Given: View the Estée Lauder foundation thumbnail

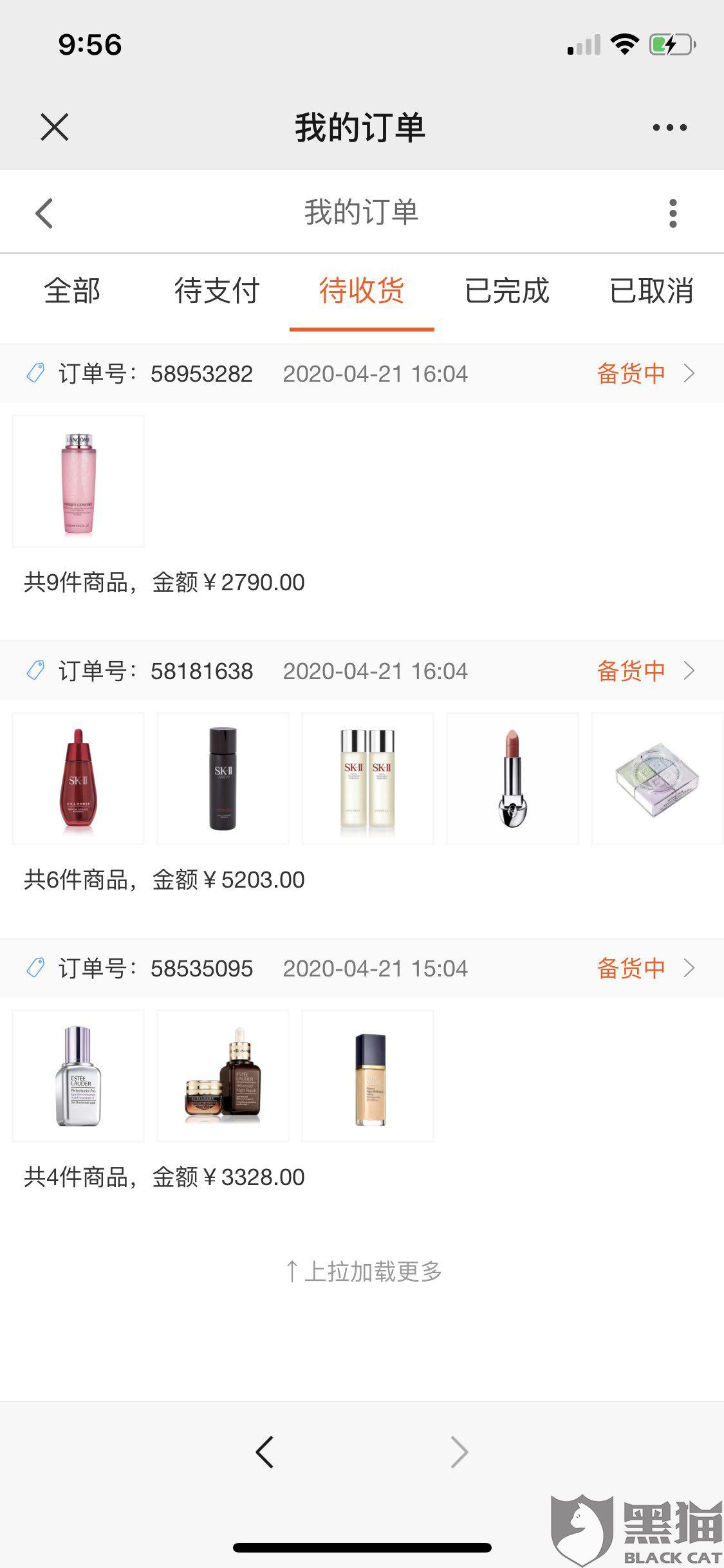Looking at the screenshot, I should [x=368, y=1076].
